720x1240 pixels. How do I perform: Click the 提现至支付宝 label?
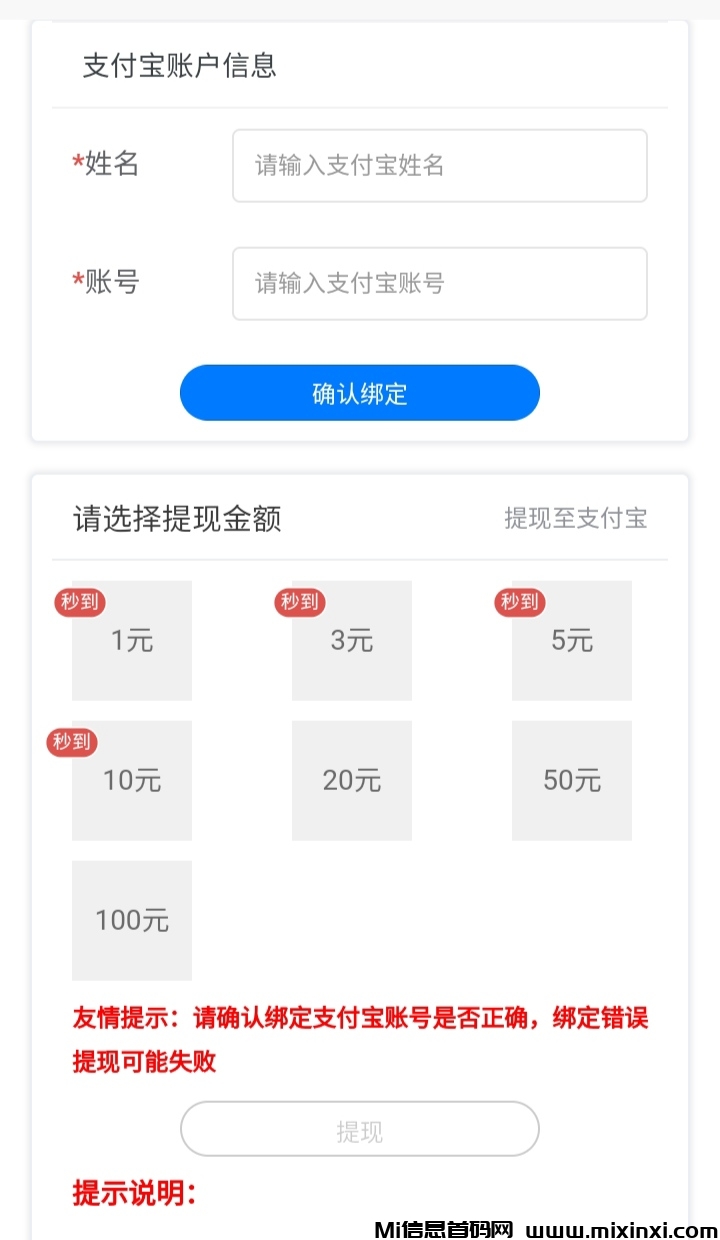[x=575, y=519]
